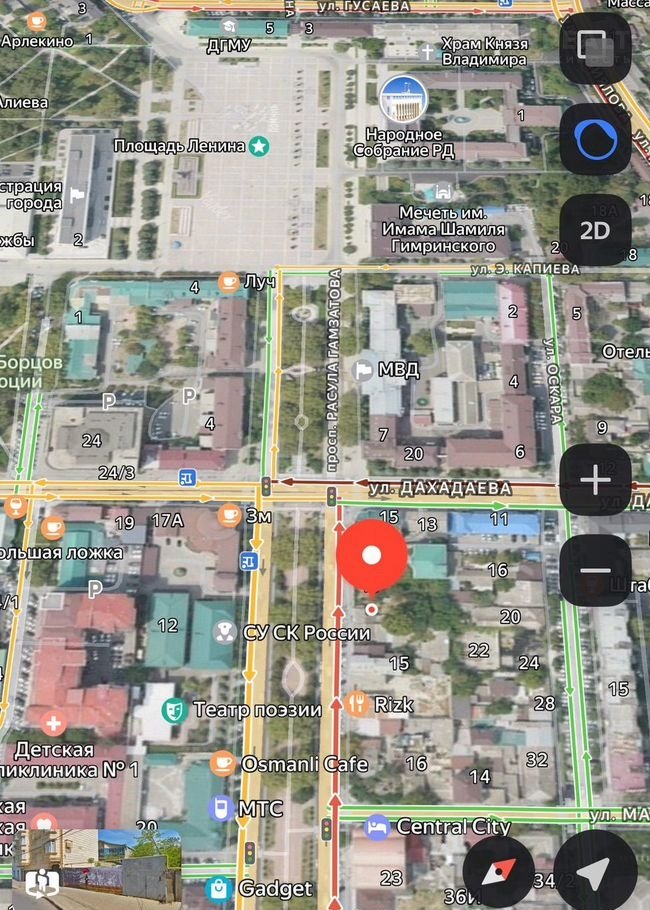The image size is (650, 910).
Task: Launch the Alice voice assistant
Action: click(x=595, y=138)
